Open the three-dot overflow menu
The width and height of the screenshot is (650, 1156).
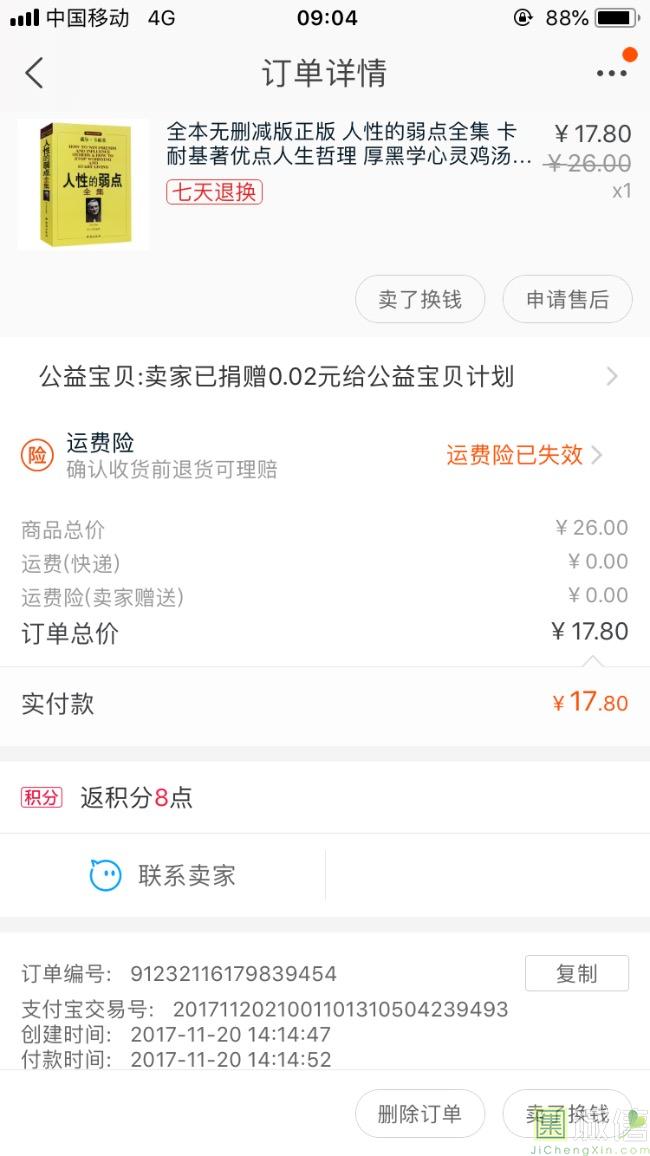click(612, 73)
